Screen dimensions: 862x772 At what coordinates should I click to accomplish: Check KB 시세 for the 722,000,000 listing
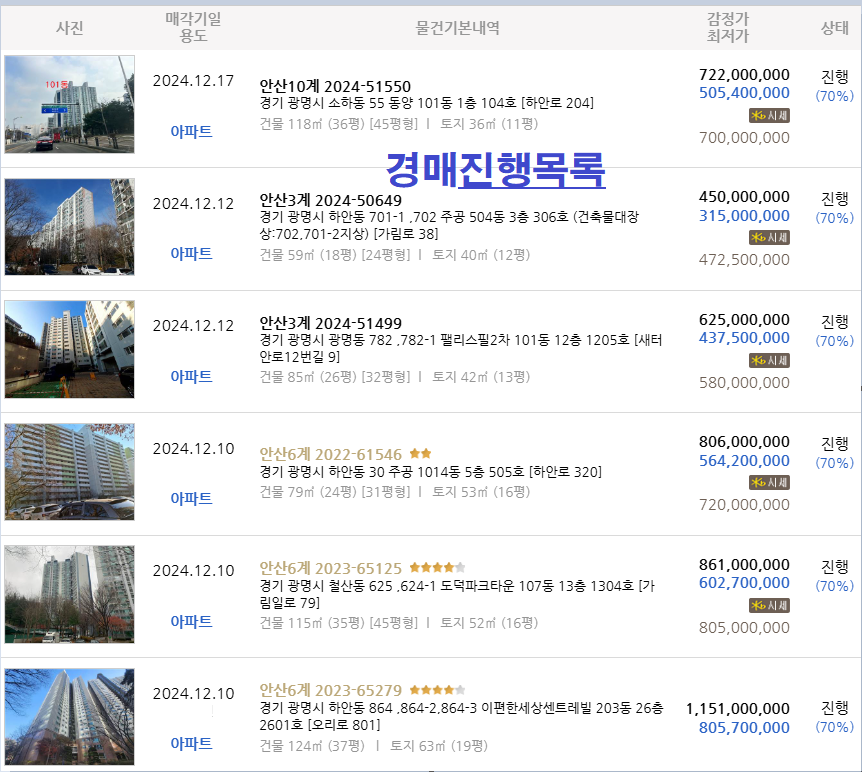tap(769, 115)
